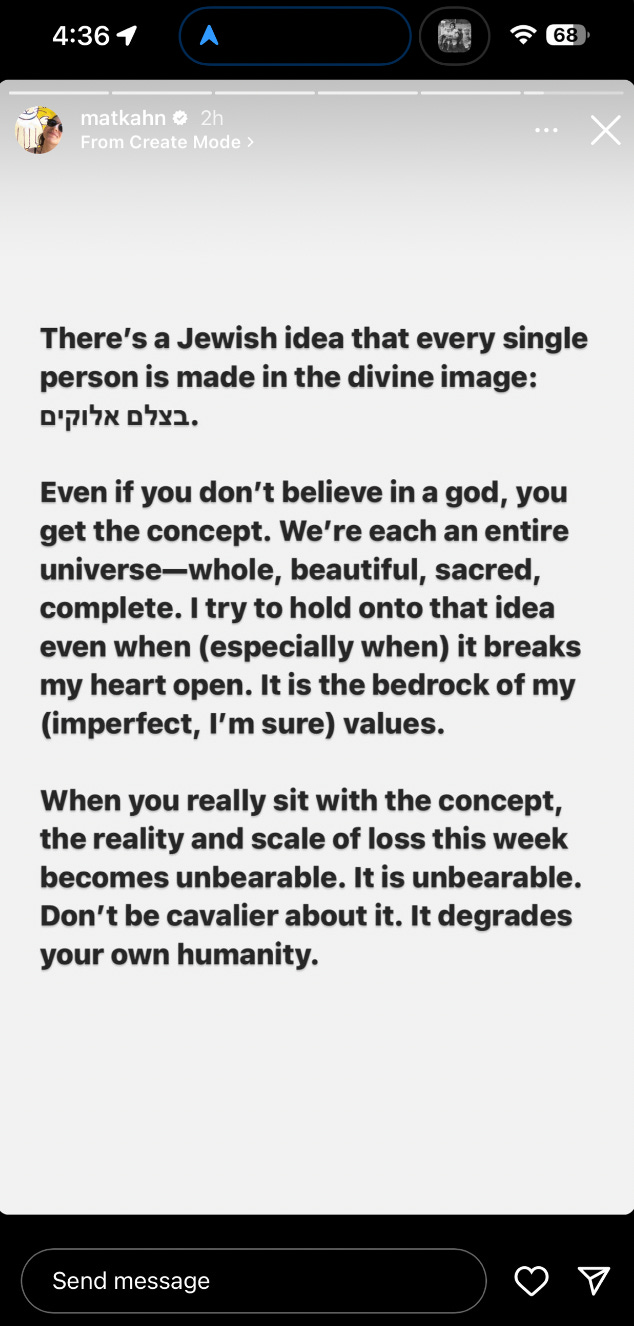Open the story's three-dot options menu
The image size is (634, 1326).
click(x=546, y=130)
